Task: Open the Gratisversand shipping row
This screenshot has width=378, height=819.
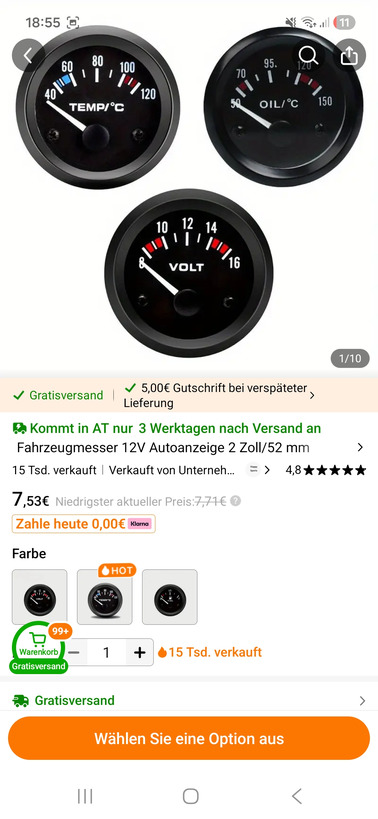Action: click(189, 700)
